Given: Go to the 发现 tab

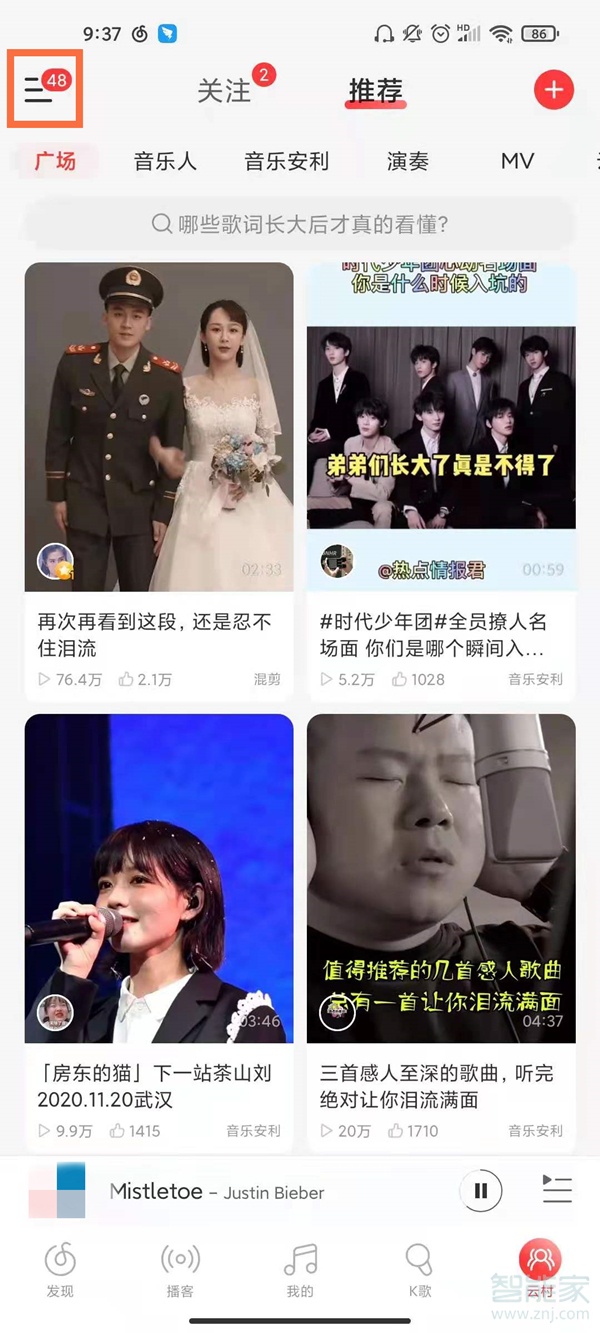Looking at the screenshot, I should (x=60, y=1268).
